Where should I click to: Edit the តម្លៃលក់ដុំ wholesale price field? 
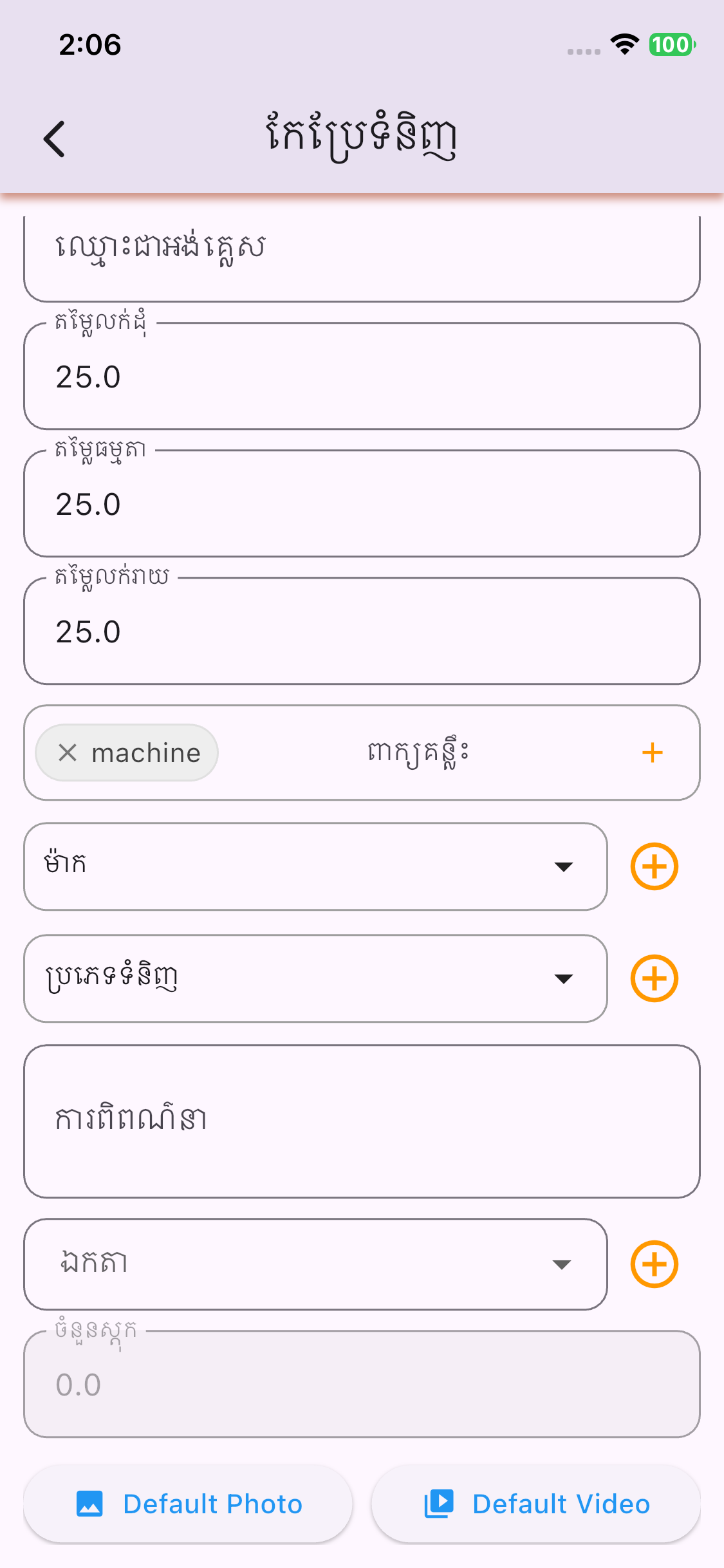click(362, 377)
